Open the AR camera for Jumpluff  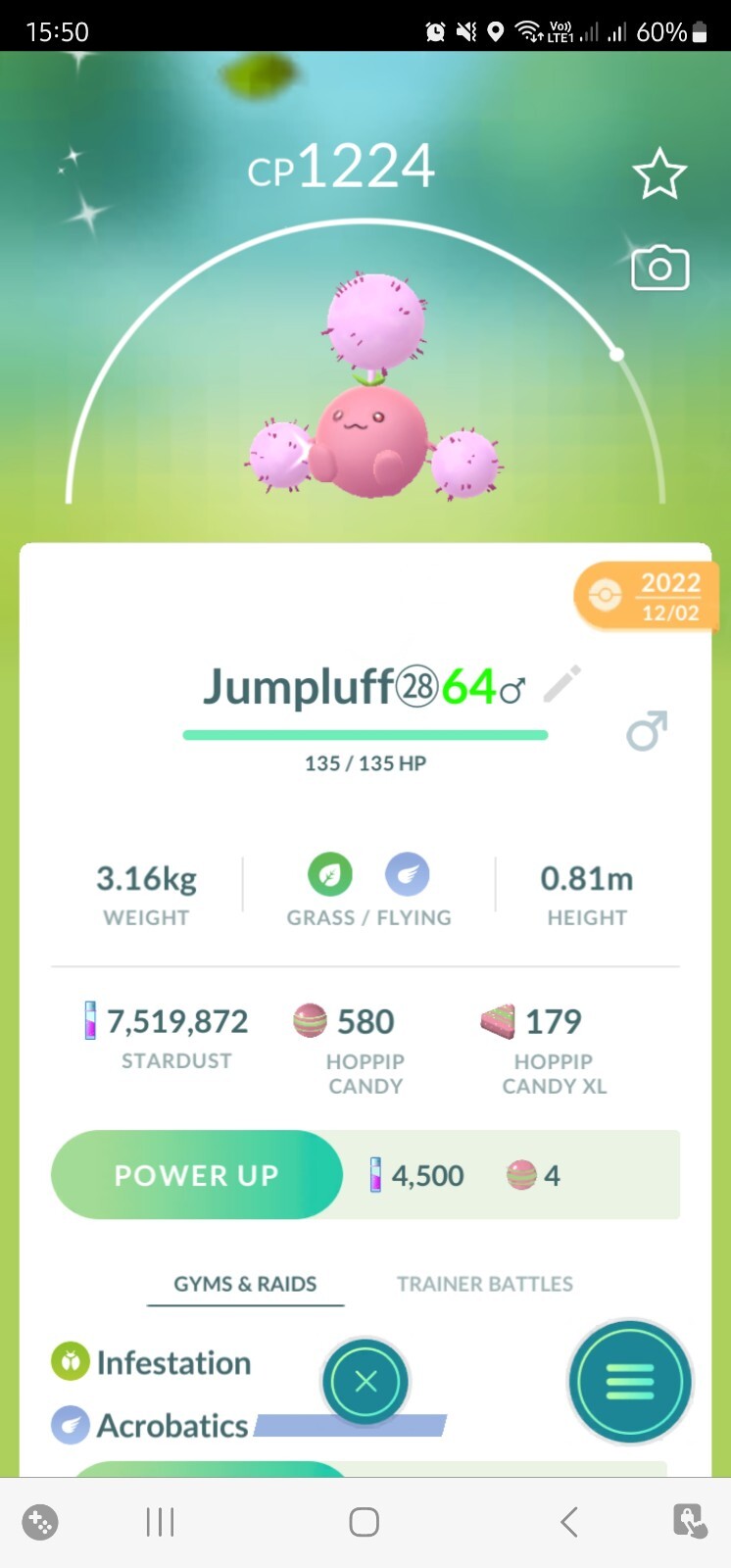click(659, 268)
